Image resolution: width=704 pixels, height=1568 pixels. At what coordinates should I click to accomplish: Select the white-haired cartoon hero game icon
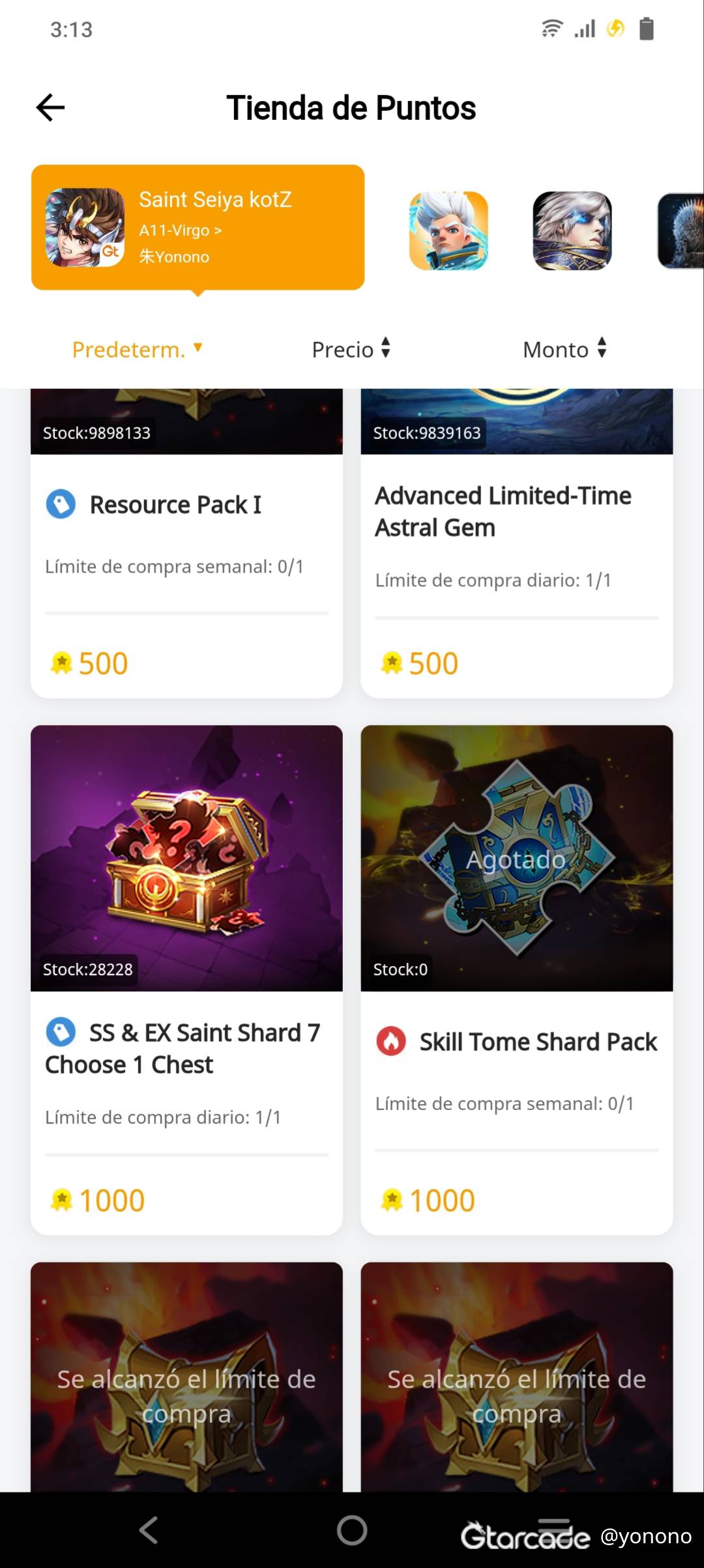[448, 231]
